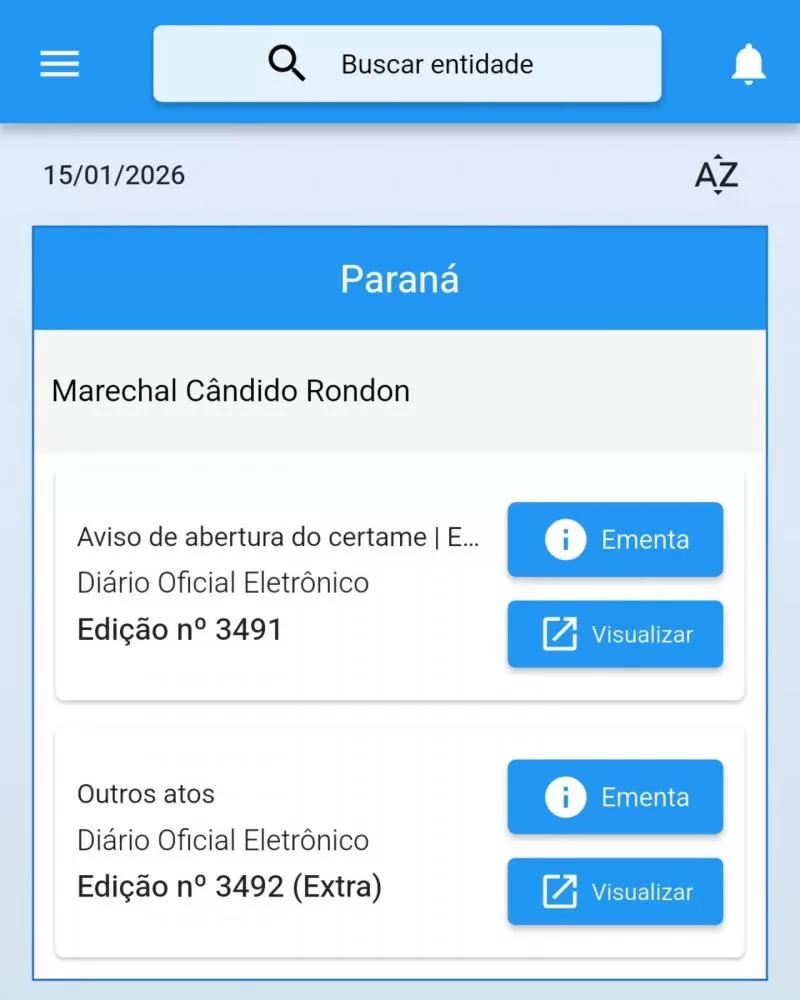Image resolution: width=800 pixels, height=1000 pixels.
Task: Expand the Marechal Cândido Rondon entity entry
Action: click(x=230, y=390)
